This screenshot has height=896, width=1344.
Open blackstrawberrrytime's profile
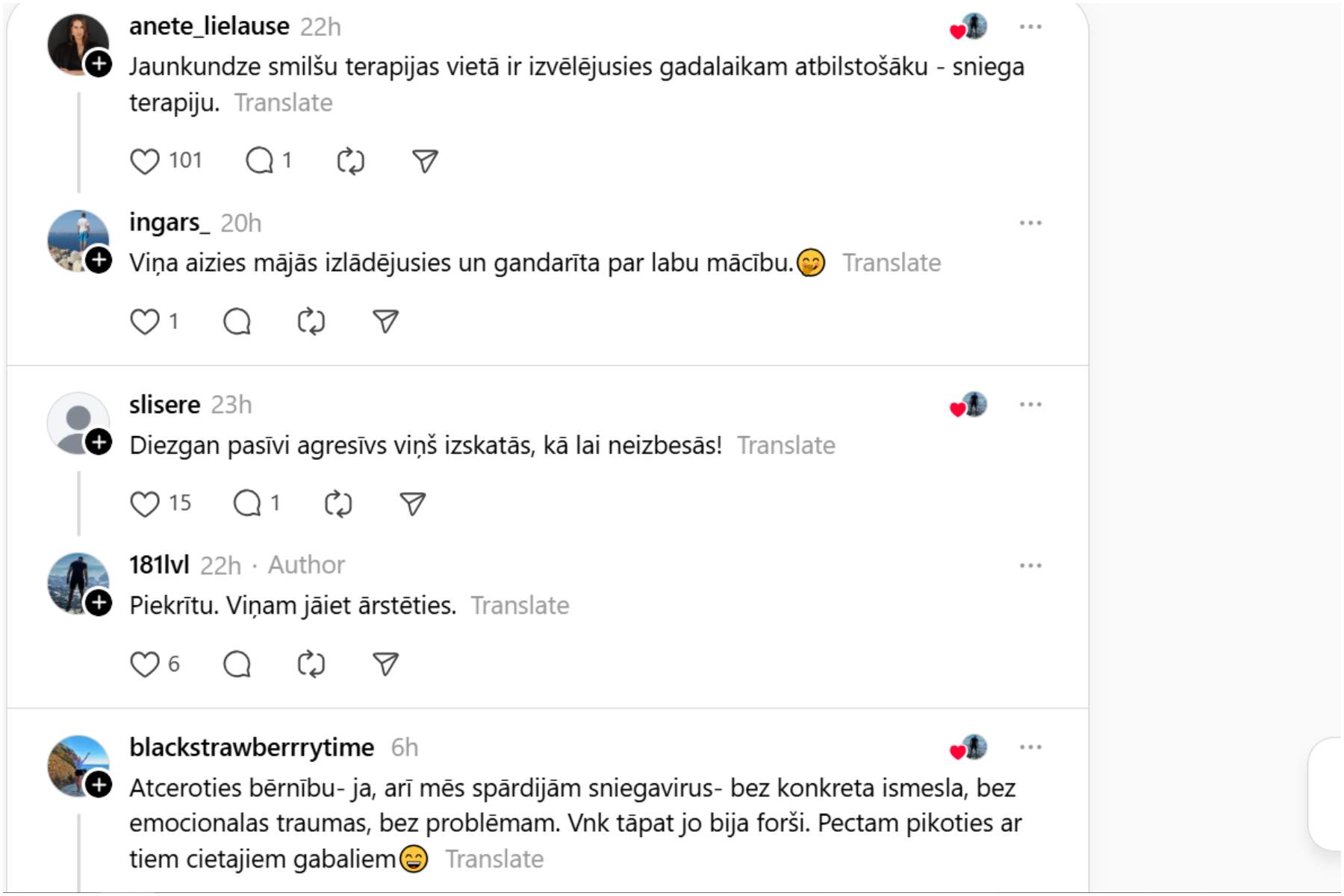click(252, 747)
